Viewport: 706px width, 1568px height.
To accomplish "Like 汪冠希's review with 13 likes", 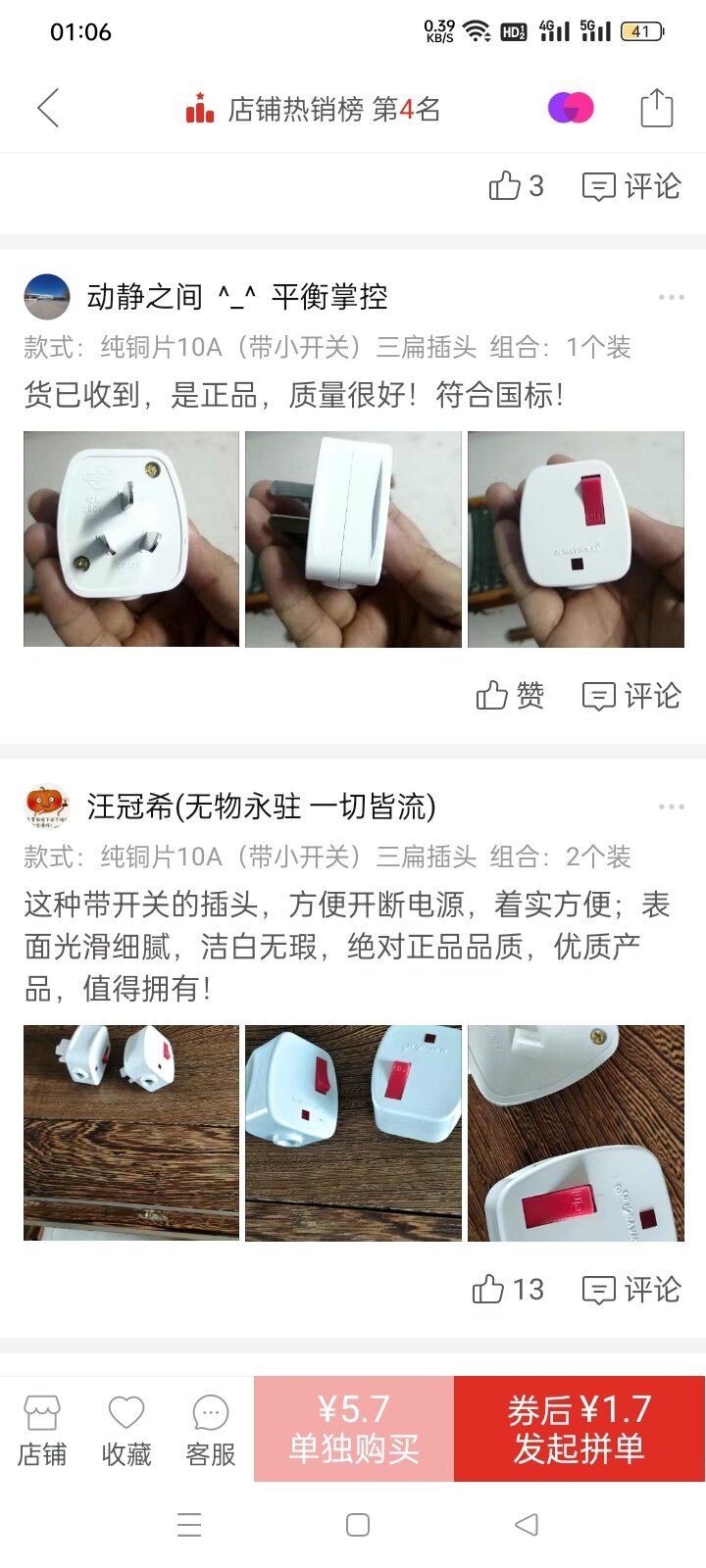I will (508, 1290).
